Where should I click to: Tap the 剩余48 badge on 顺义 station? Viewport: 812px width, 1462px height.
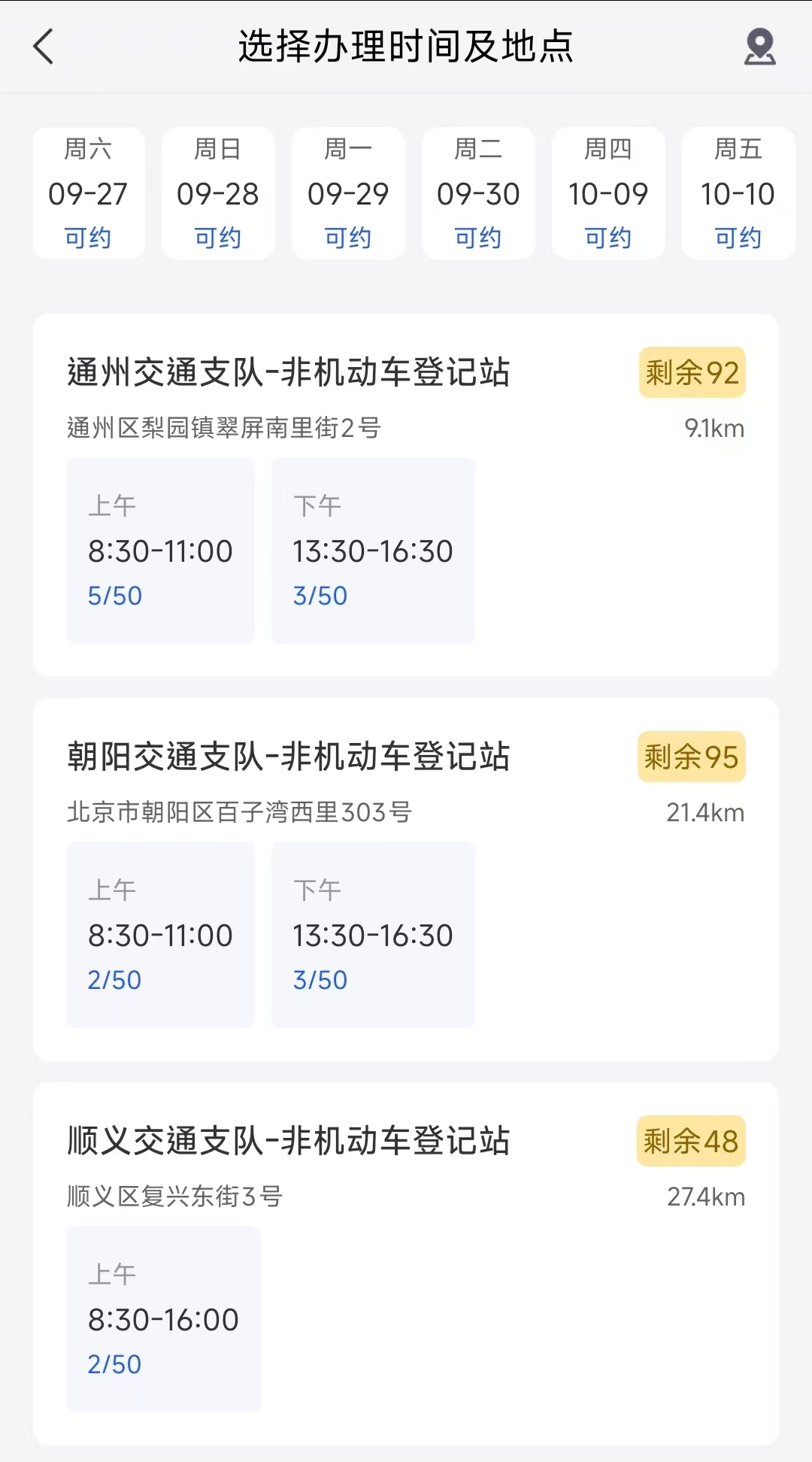(690, 1142)
